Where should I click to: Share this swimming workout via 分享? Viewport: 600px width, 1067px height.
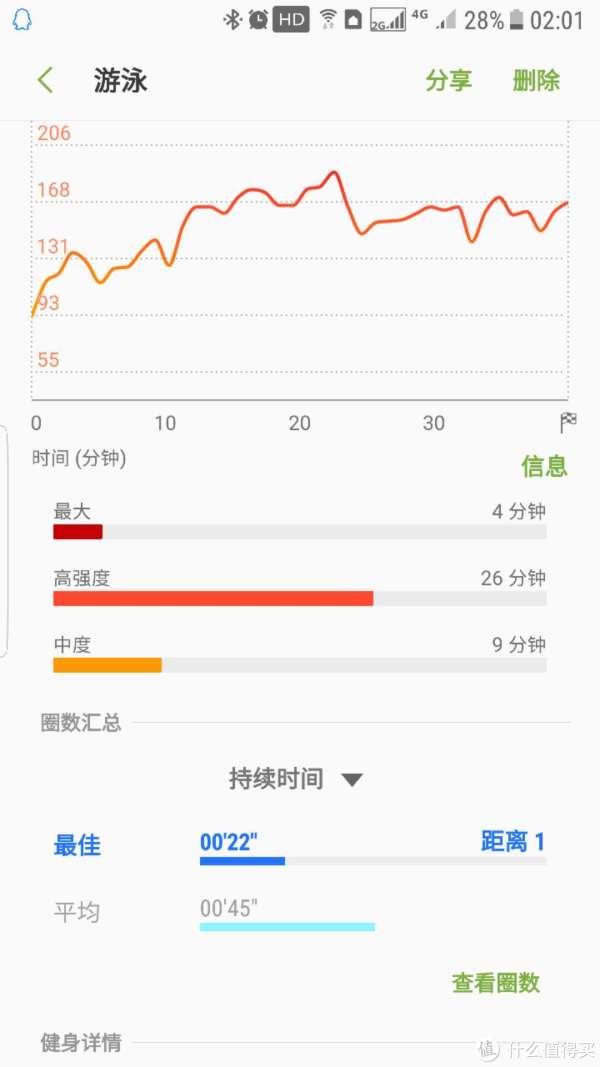coord(448,80)
